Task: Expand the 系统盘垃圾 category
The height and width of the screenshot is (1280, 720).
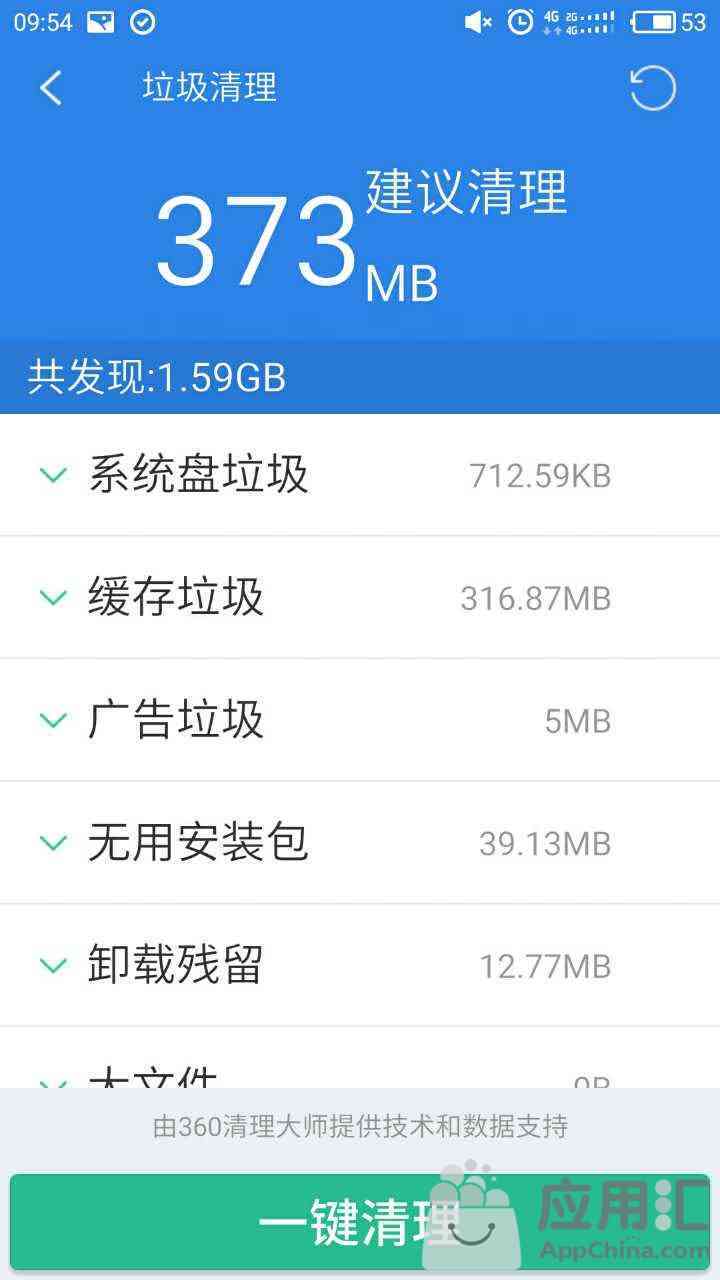Action: (360, 475)
